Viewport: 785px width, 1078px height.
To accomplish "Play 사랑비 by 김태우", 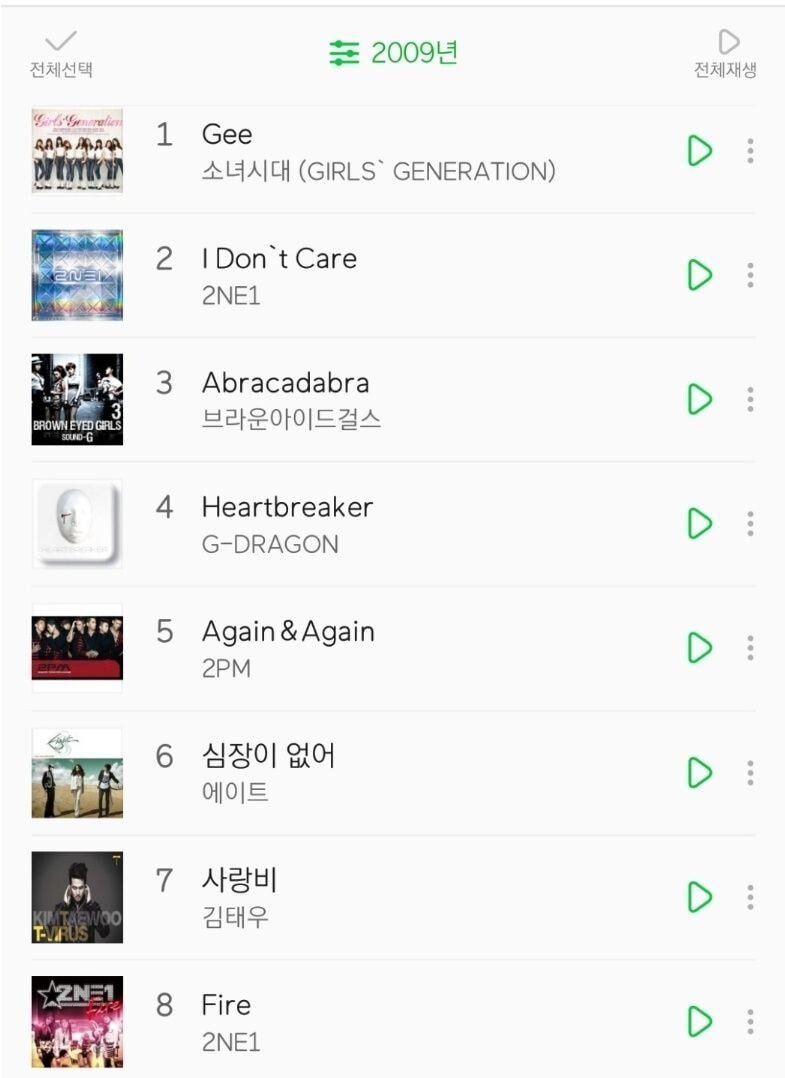I will coord(700,897).
